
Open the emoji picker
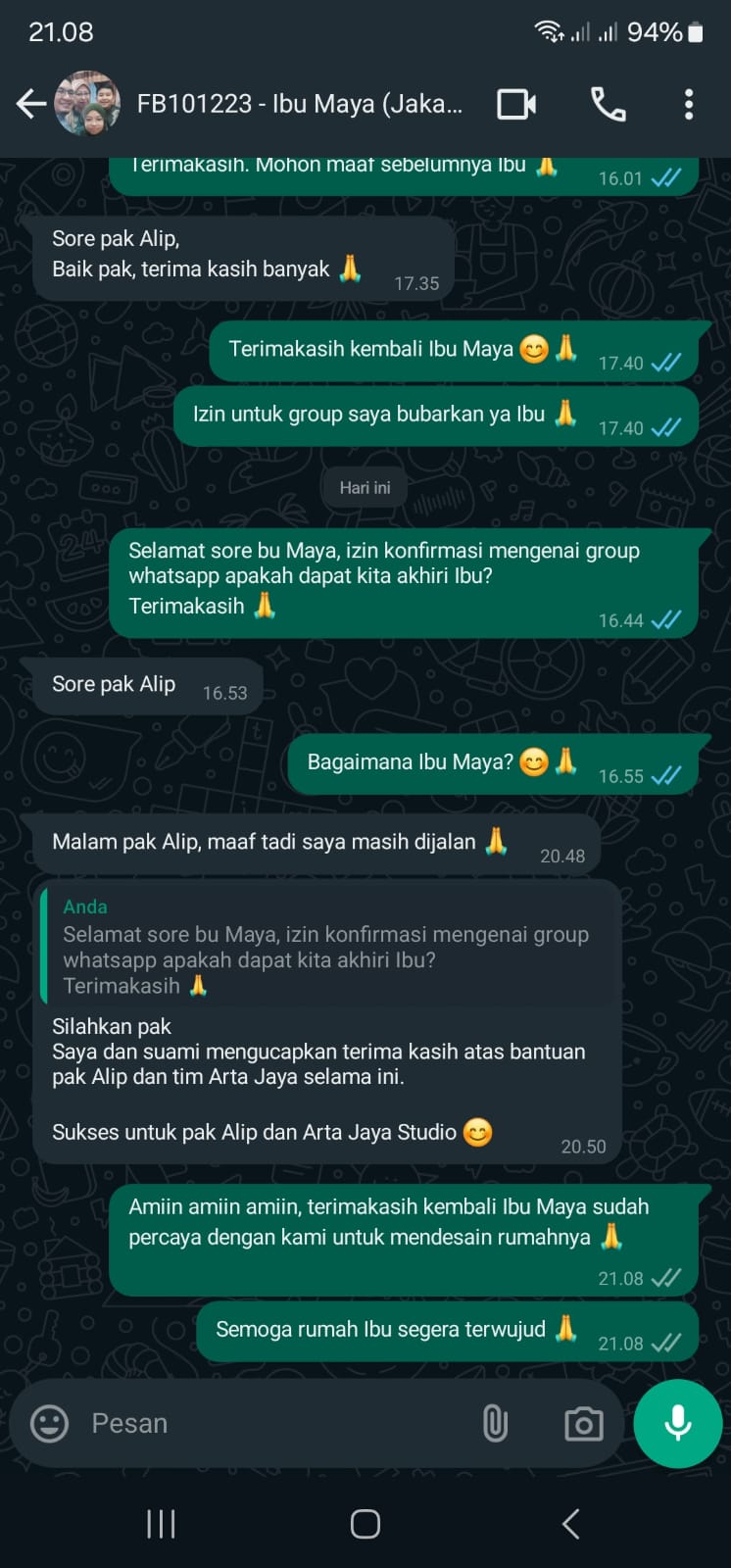[50, 1423]
